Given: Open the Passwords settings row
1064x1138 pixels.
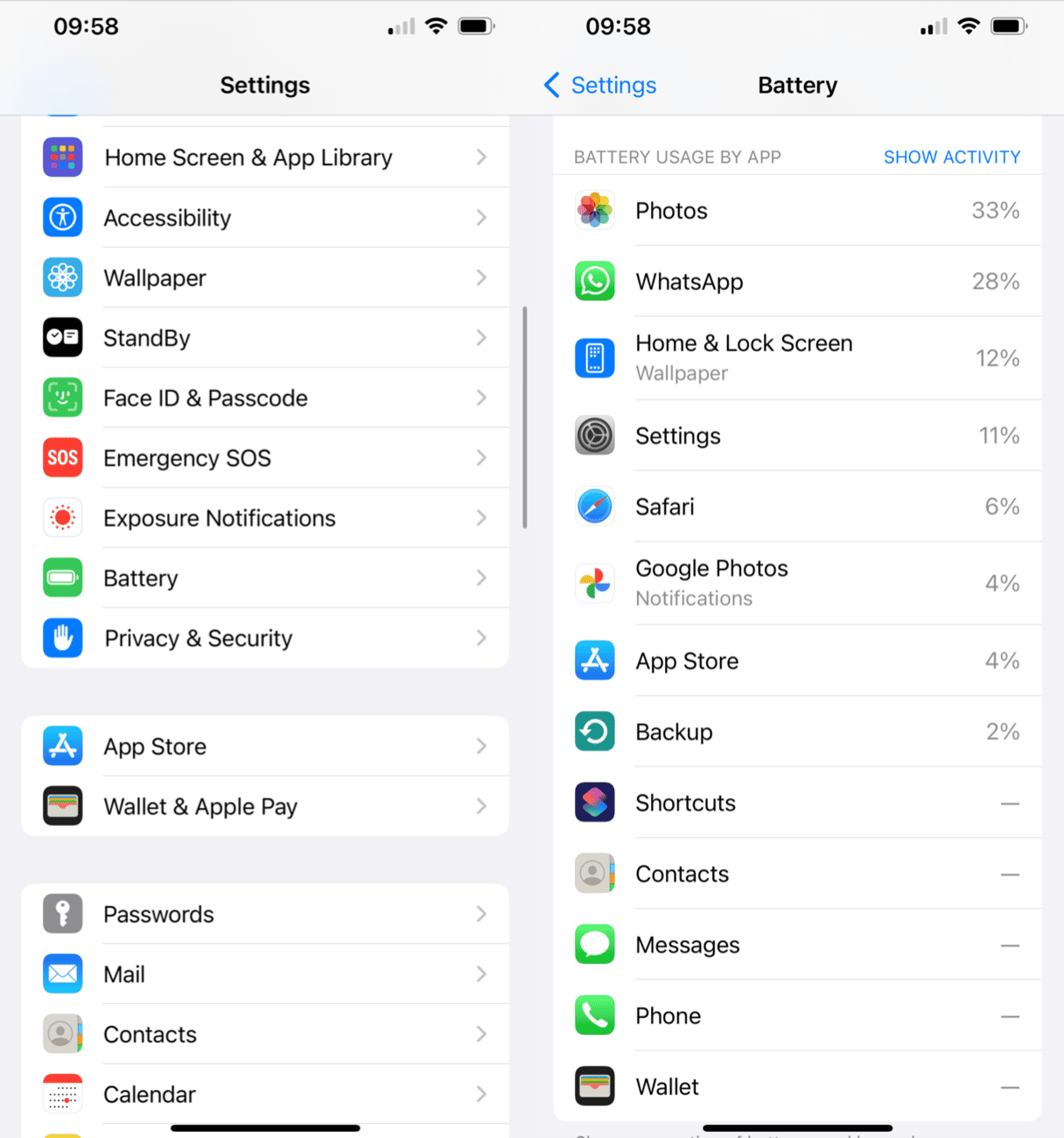Looking at the screenshot, I should tap(264, 914).
